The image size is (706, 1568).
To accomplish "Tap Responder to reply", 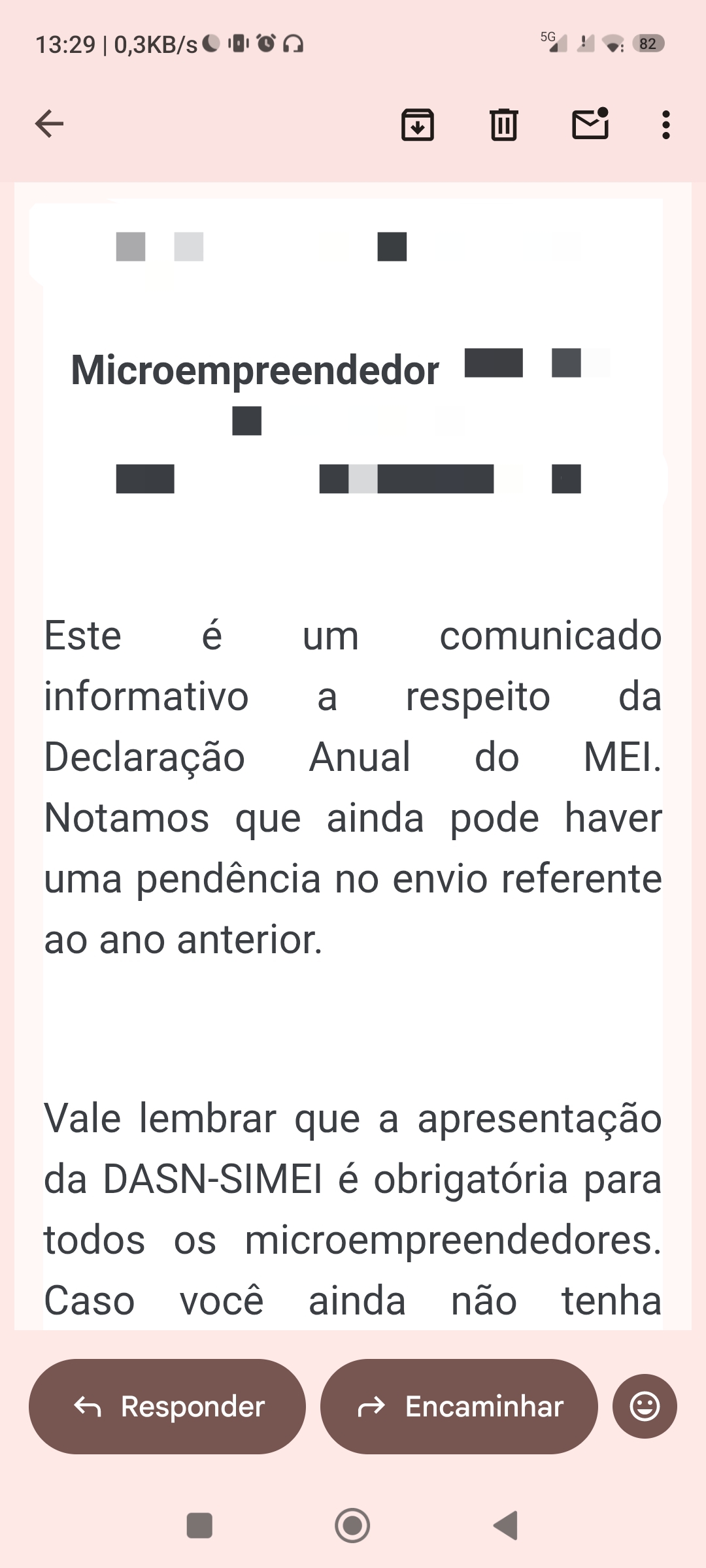I will click(167, 1407).
